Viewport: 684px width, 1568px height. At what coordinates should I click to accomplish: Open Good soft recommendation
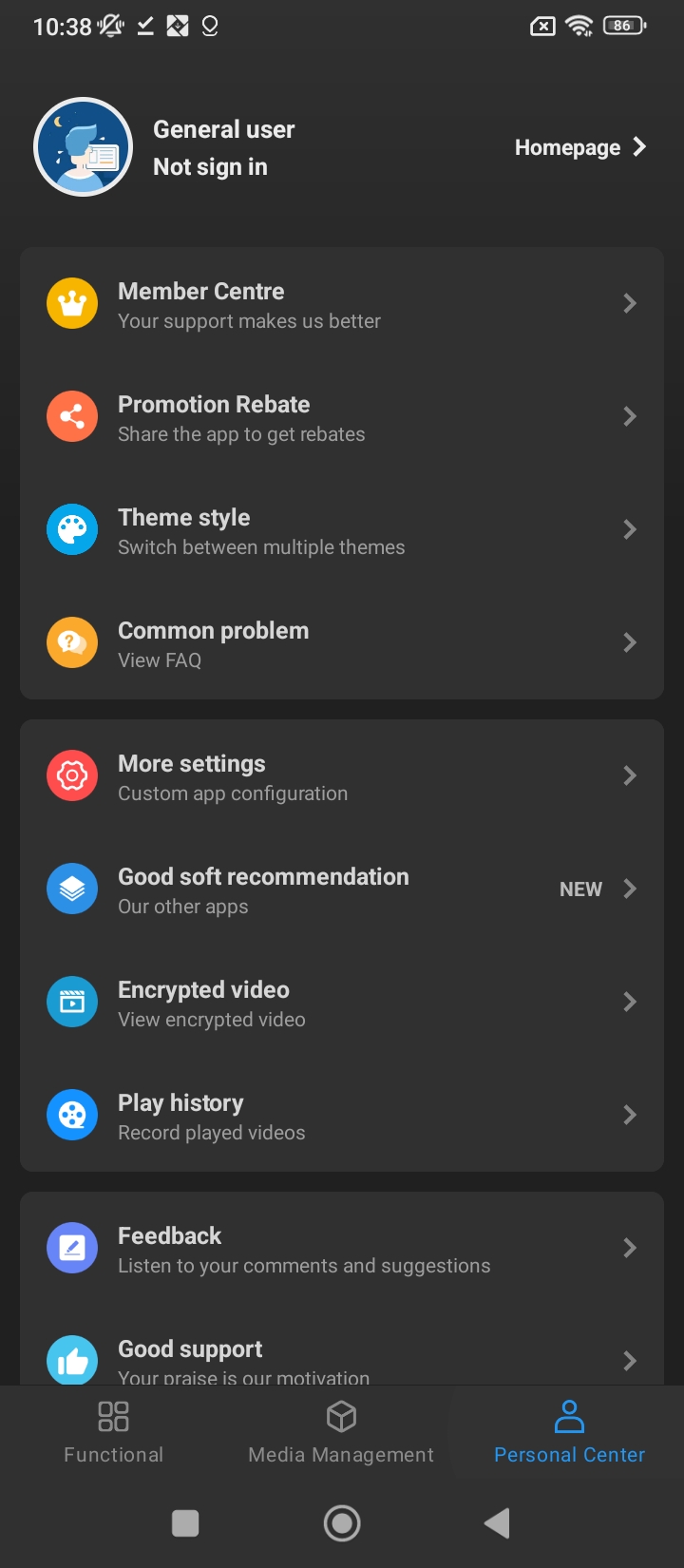(342, 889)
